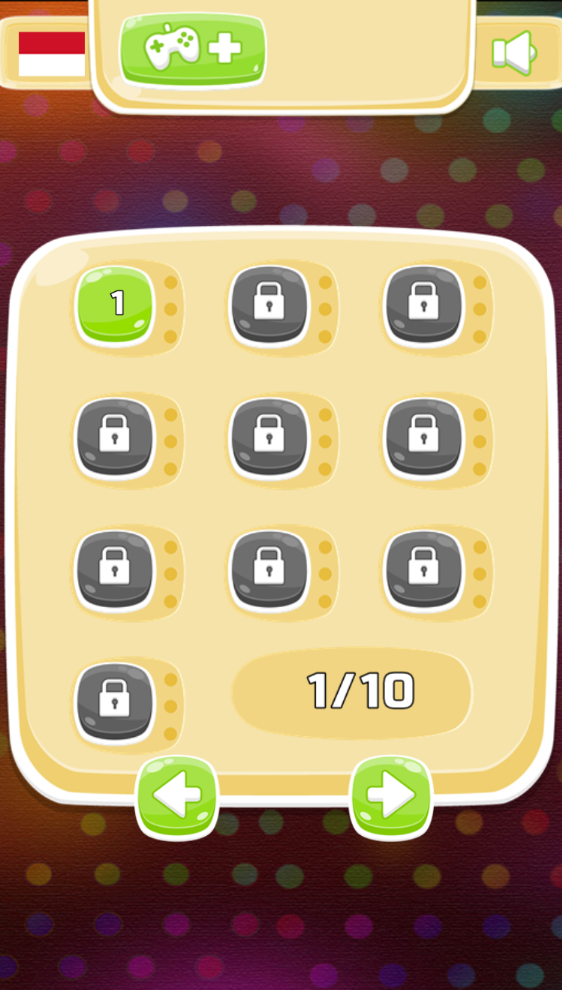Change language via the red-white flag

click(52, 54)
